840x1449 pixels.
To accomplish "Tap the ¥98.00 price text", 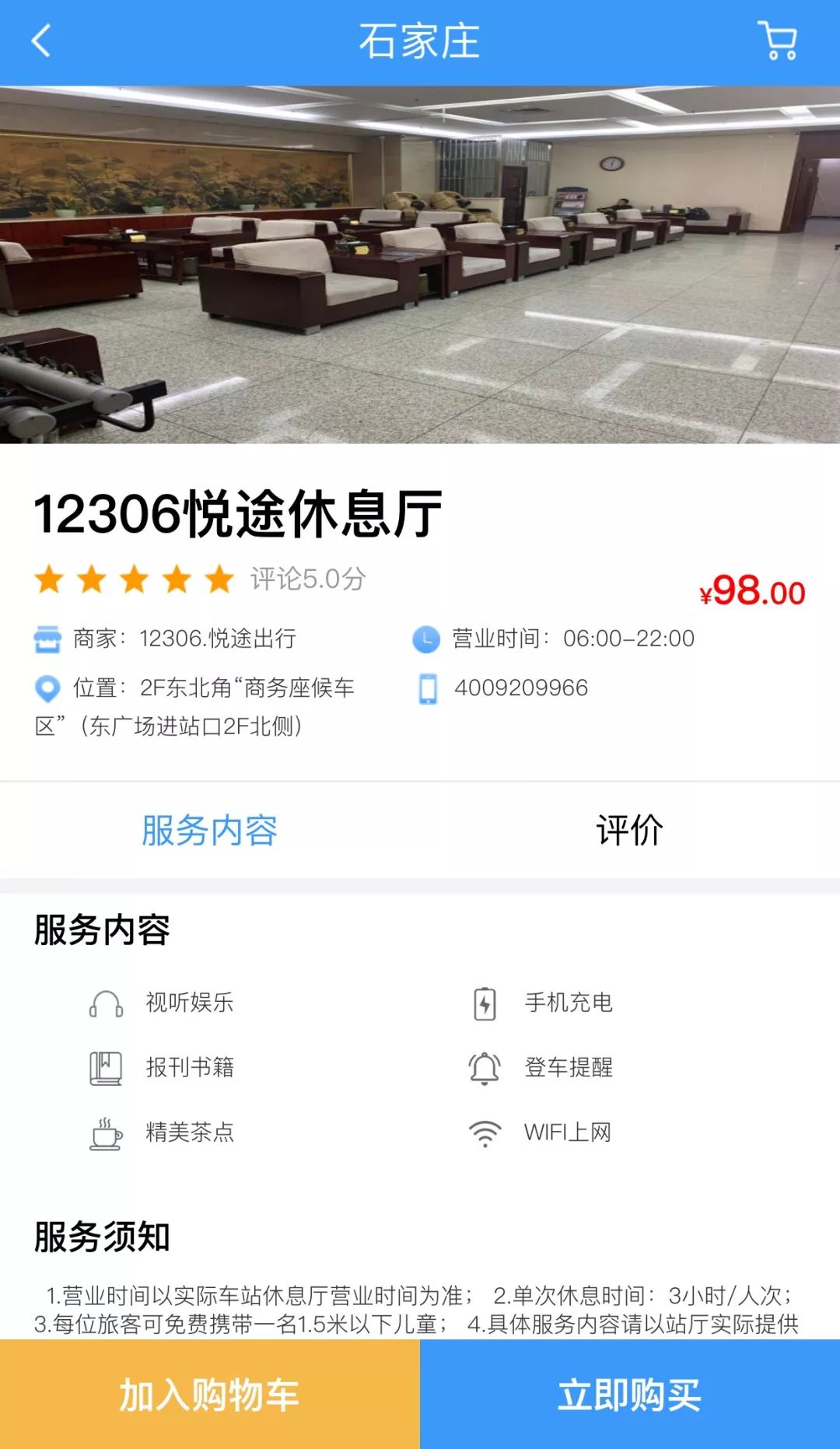I will [749, 591].
